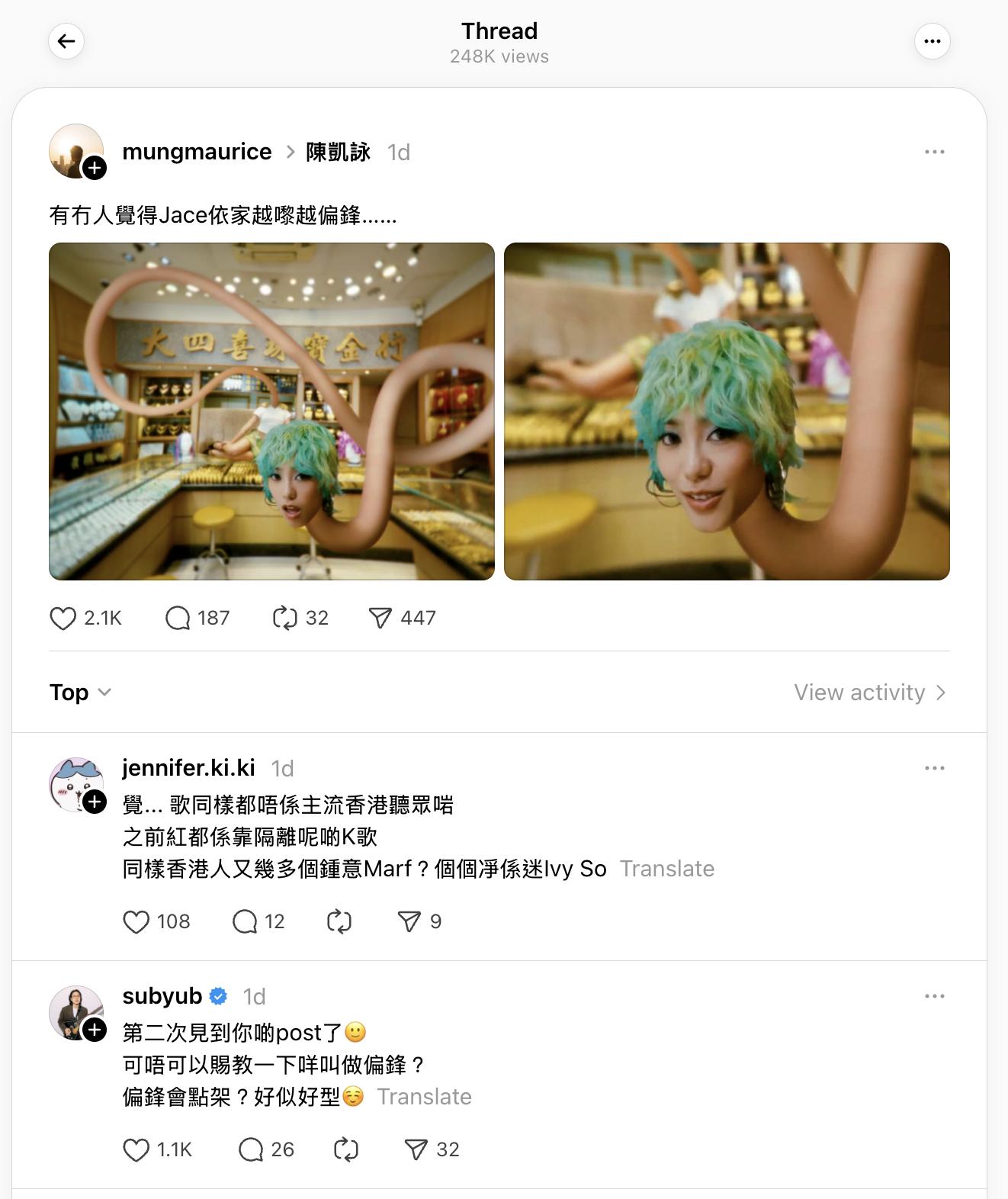
Task: Open the Top sorting dropdown
Action: (79, 693)
